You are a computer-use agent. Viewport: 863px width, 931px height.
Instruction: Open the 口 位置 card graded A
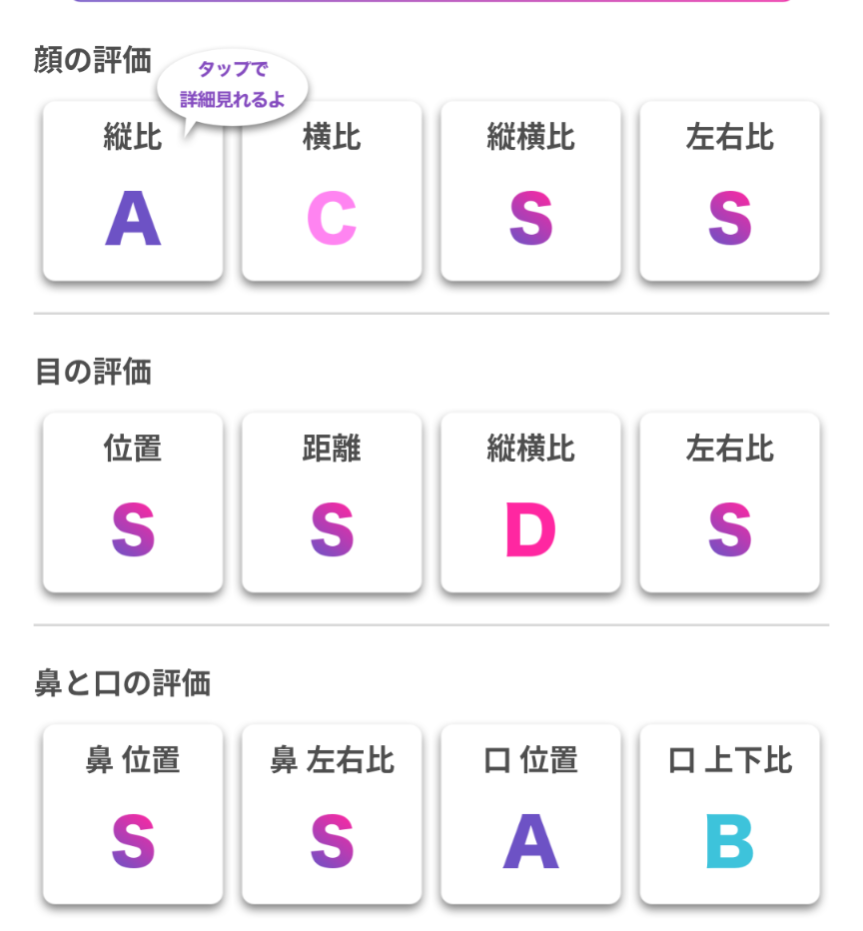(530, 815)
